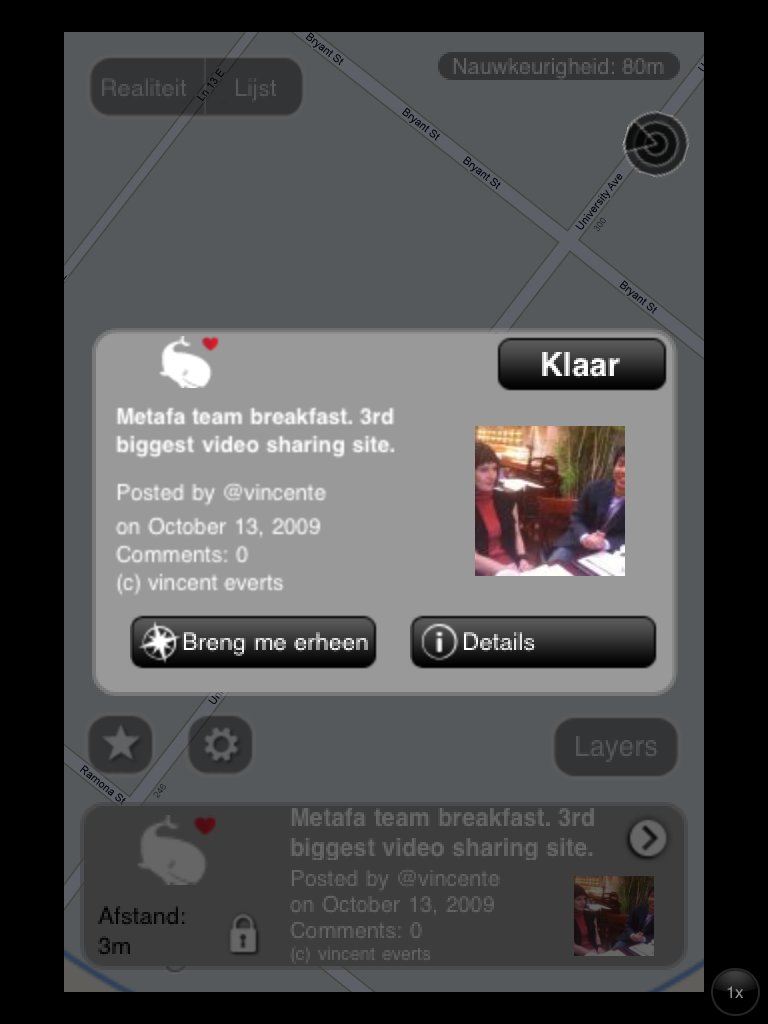Toggle the lock on the bottom card
The width and height of the screenshot is (768, 1024).
tap(243, 934)
